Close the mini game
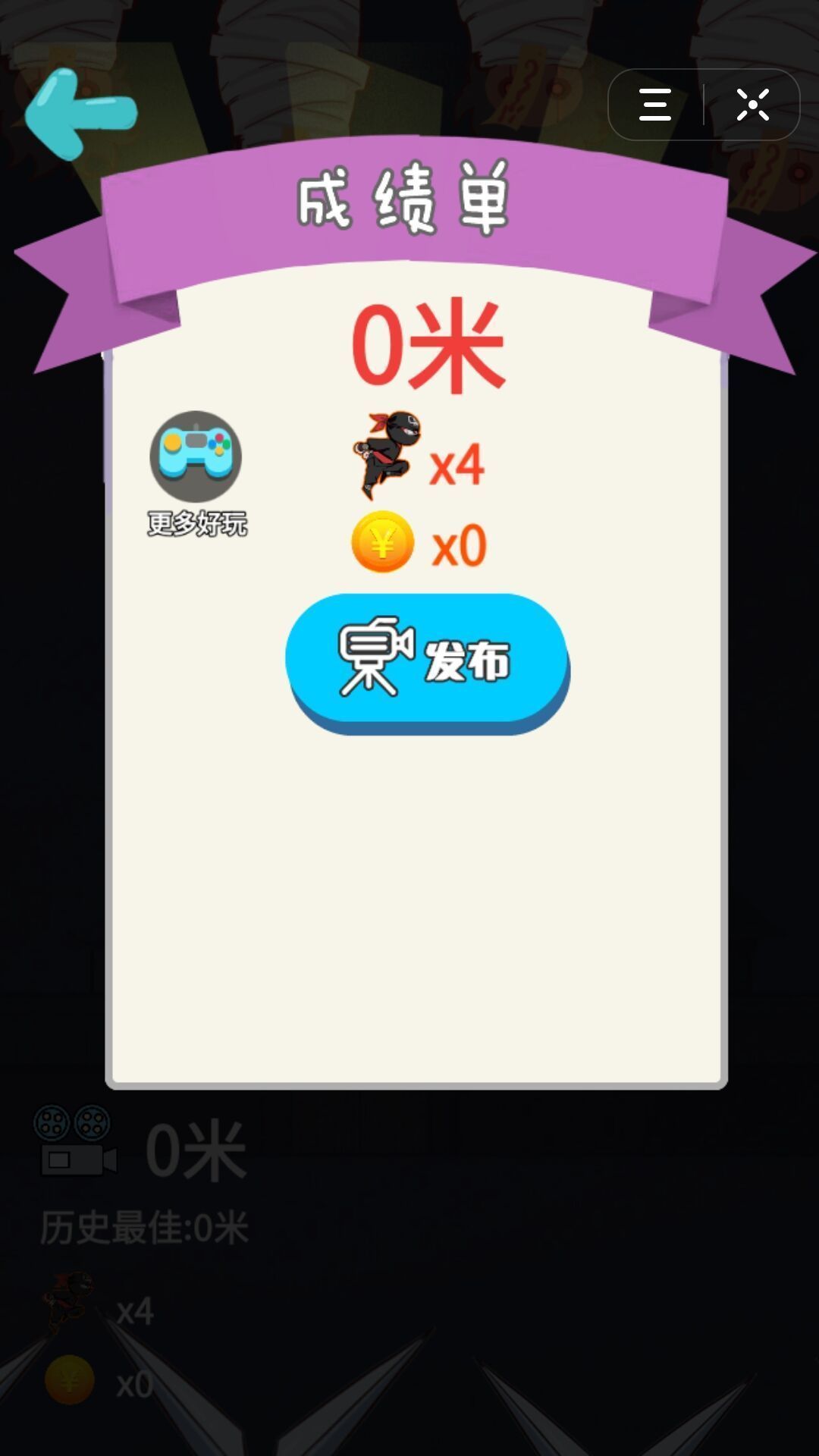The image size is (819, 1456). 752,105
